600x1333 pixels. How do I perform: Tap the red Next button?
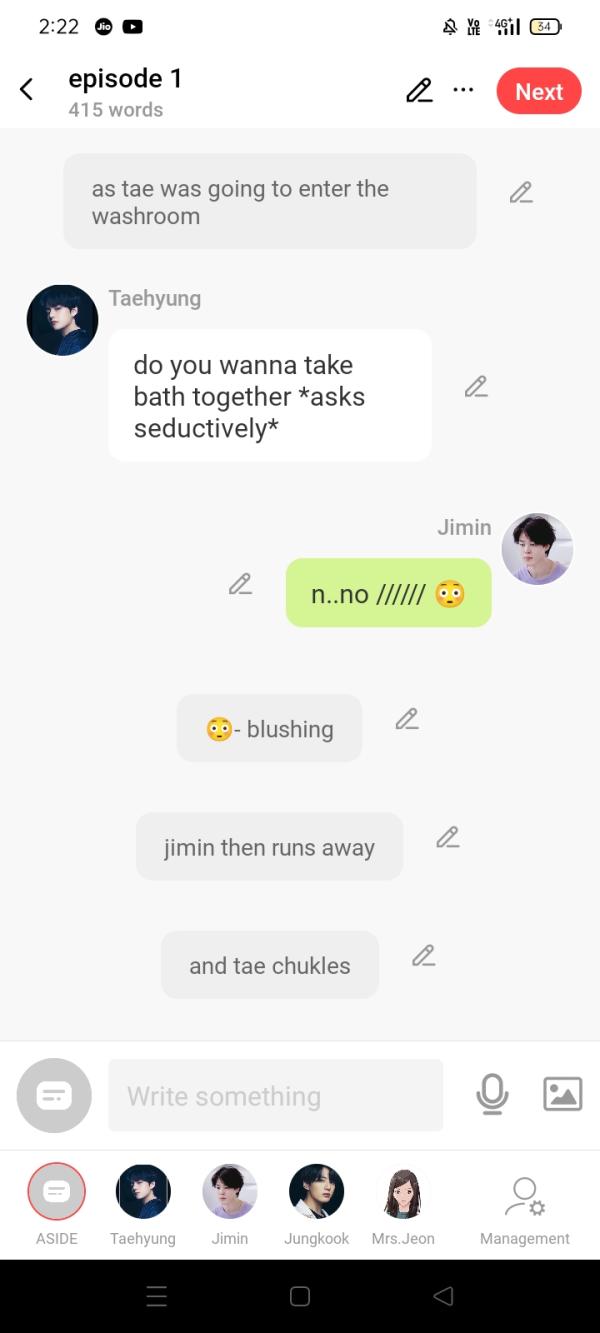(x=538, y=91)
